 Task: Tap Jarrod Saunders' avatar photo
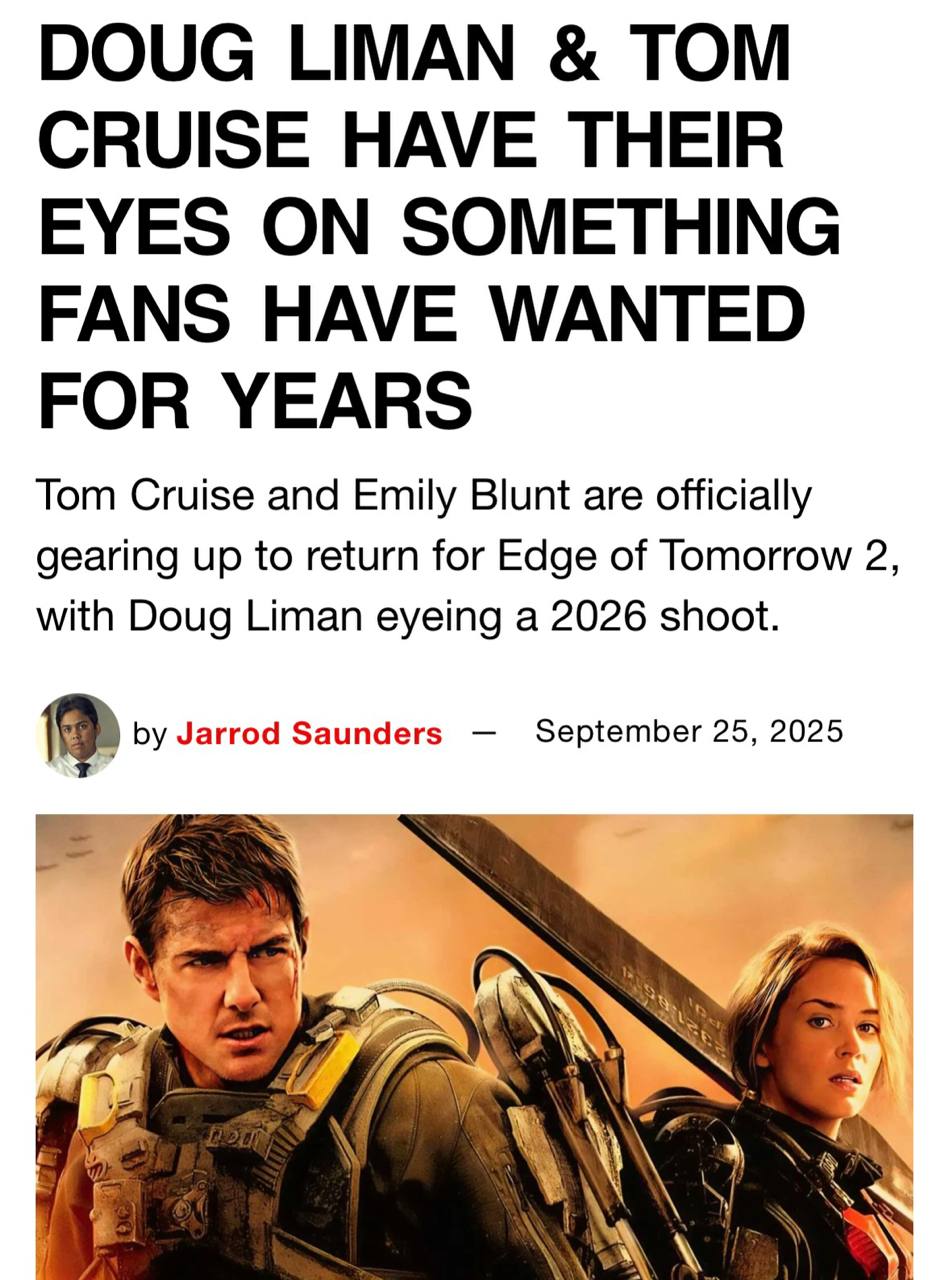point(78,735)
